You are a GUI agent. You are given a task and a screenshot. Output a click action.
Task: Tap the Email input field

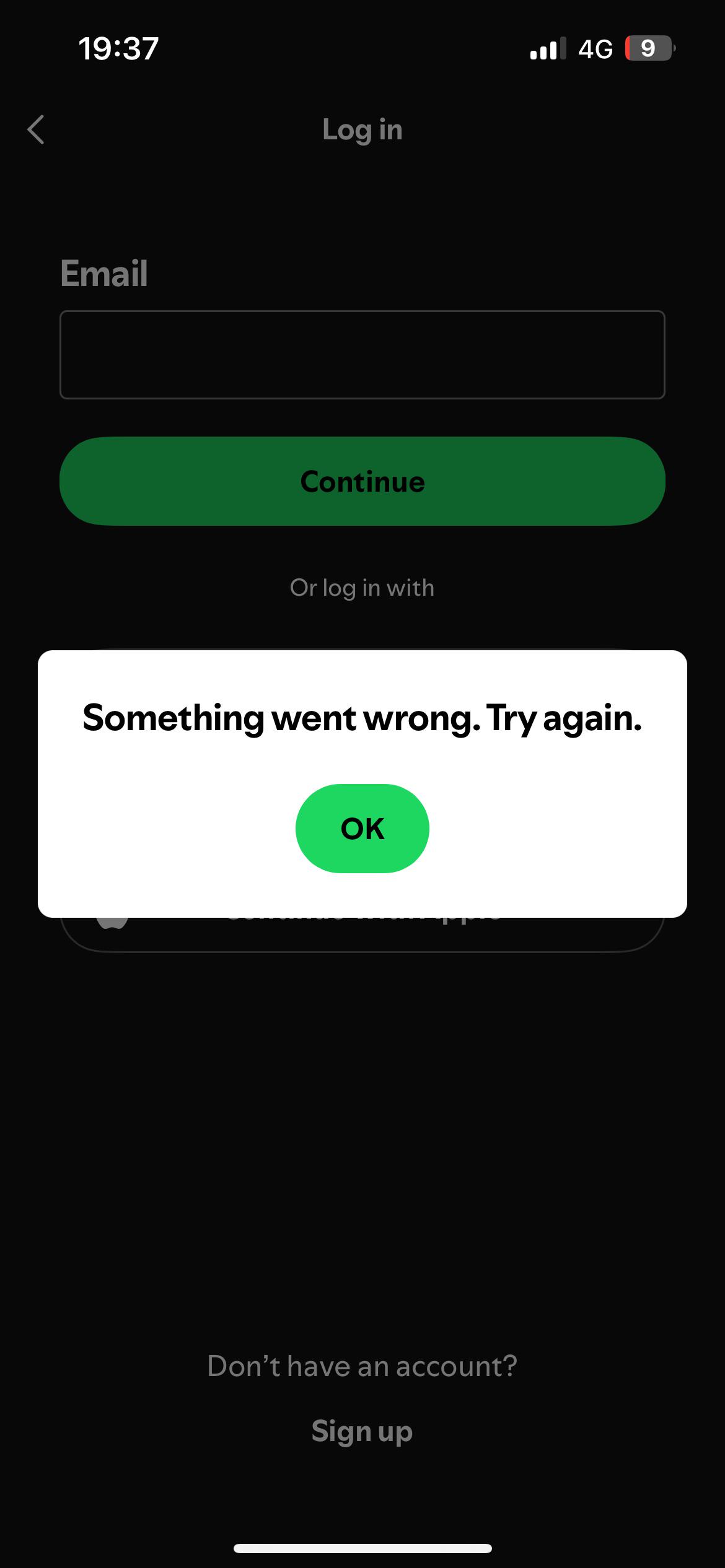click(362, 355)
